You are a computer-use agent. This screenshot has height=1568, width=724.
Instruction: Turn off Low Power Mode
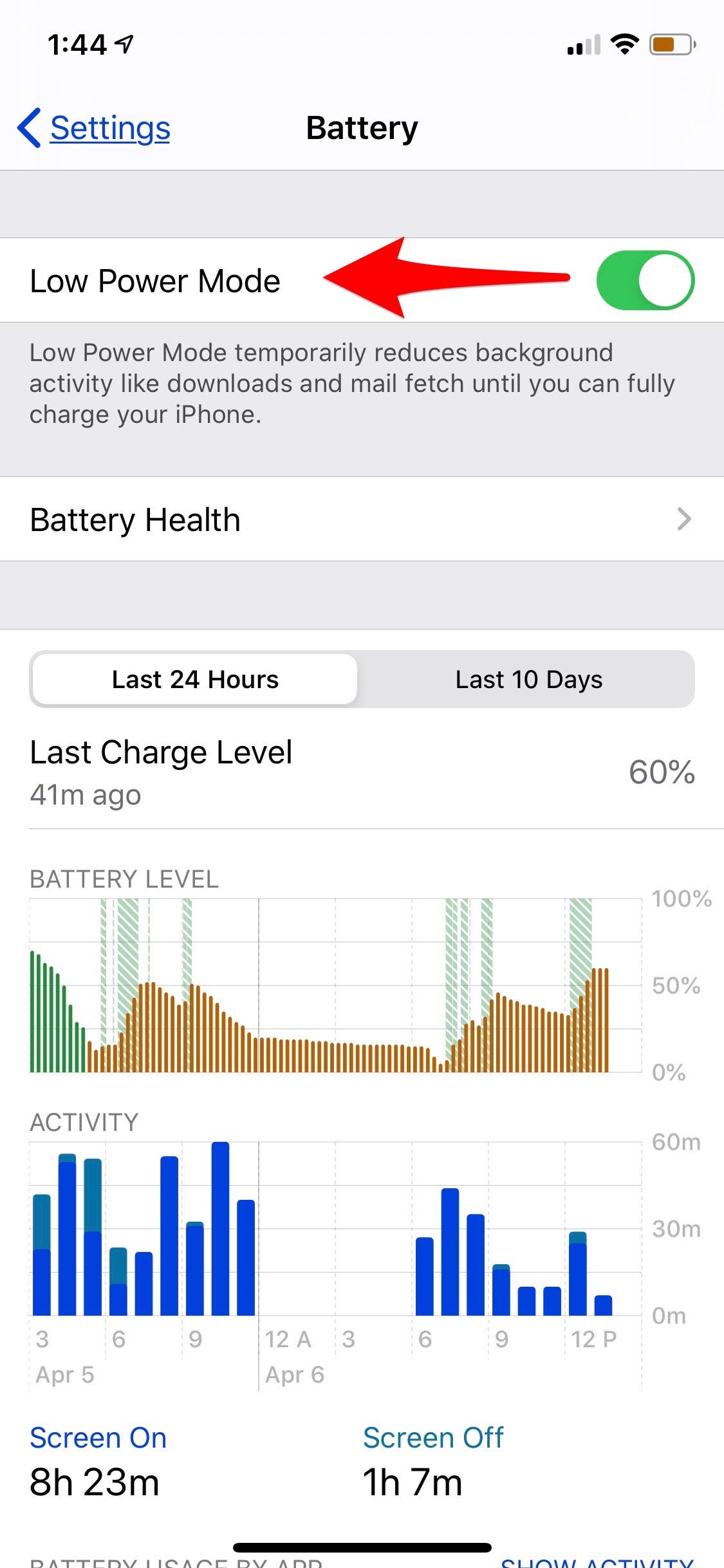(645, 281)
